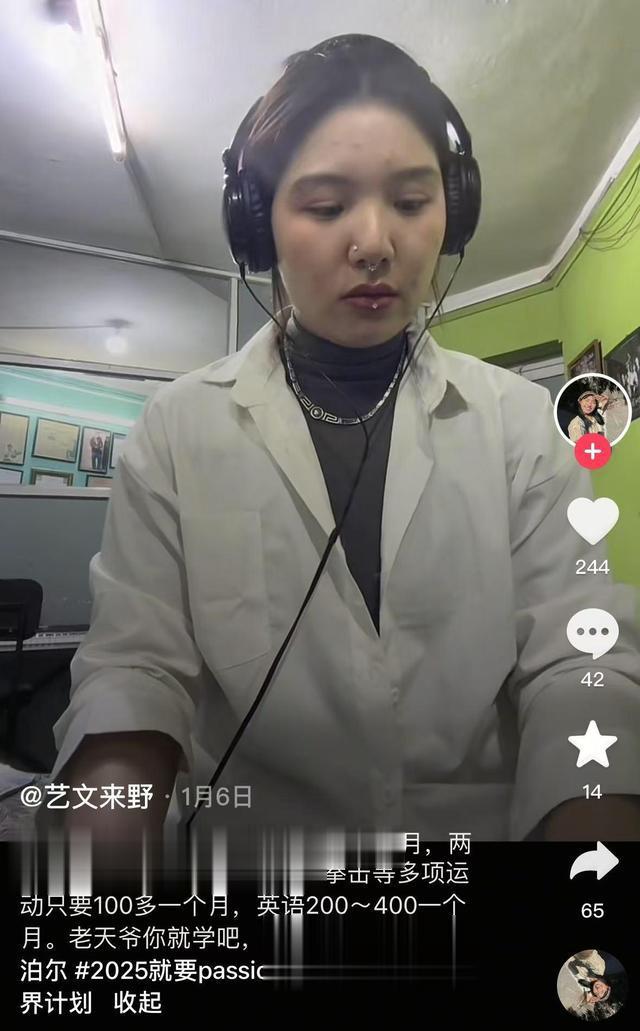The width and height of the screenshot is (640, 1031).
Task: Open the @艺文来野 username
Action: [x=87, y=797]
